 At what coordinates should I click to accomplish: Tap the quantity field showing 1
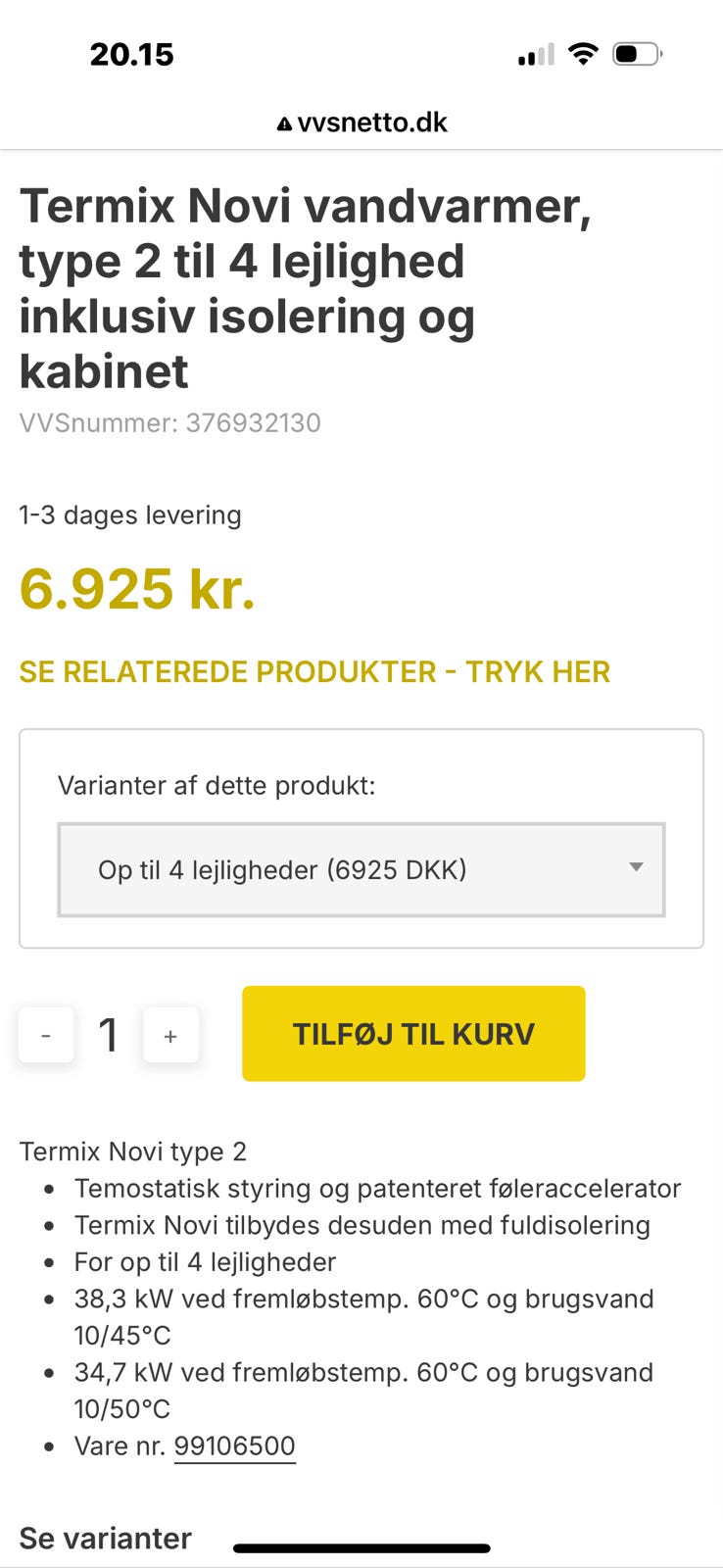tap(109, 1035)
